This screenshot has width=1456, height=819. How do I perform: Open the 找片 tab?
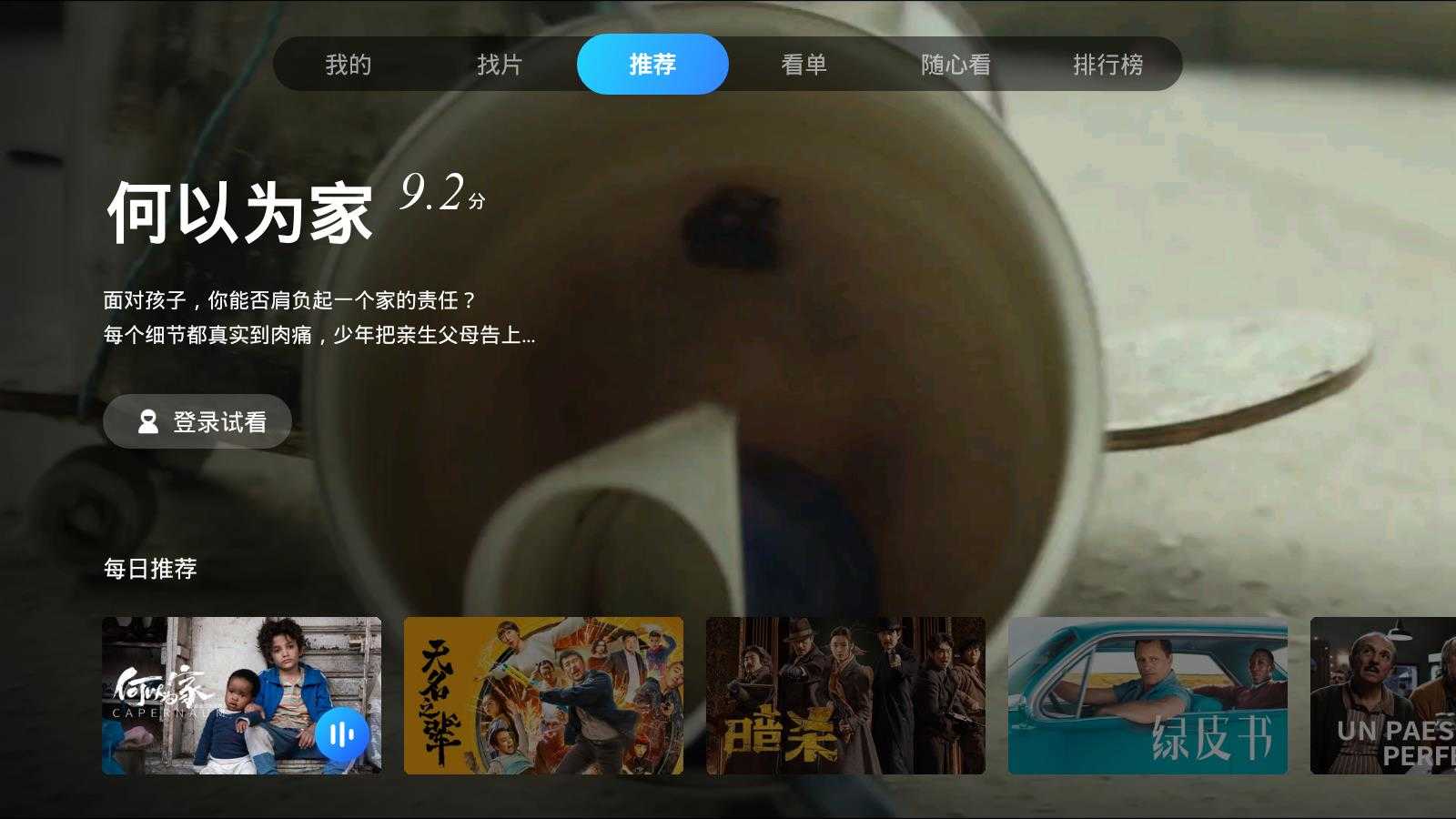coord(500,65)
